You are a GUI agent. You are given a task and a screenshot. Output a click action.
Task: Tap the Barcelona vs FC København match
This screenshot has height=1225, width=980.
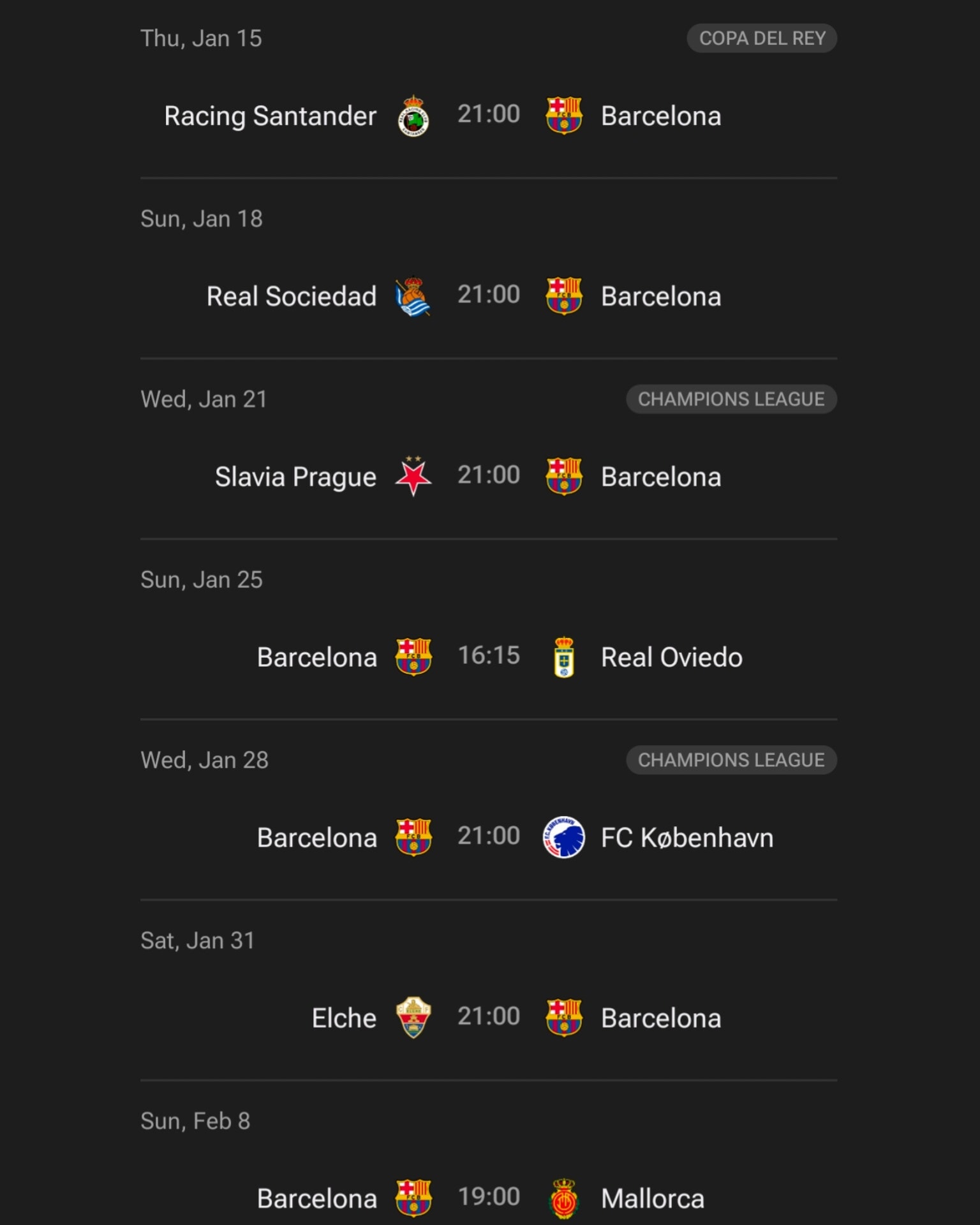click(489, 837)
